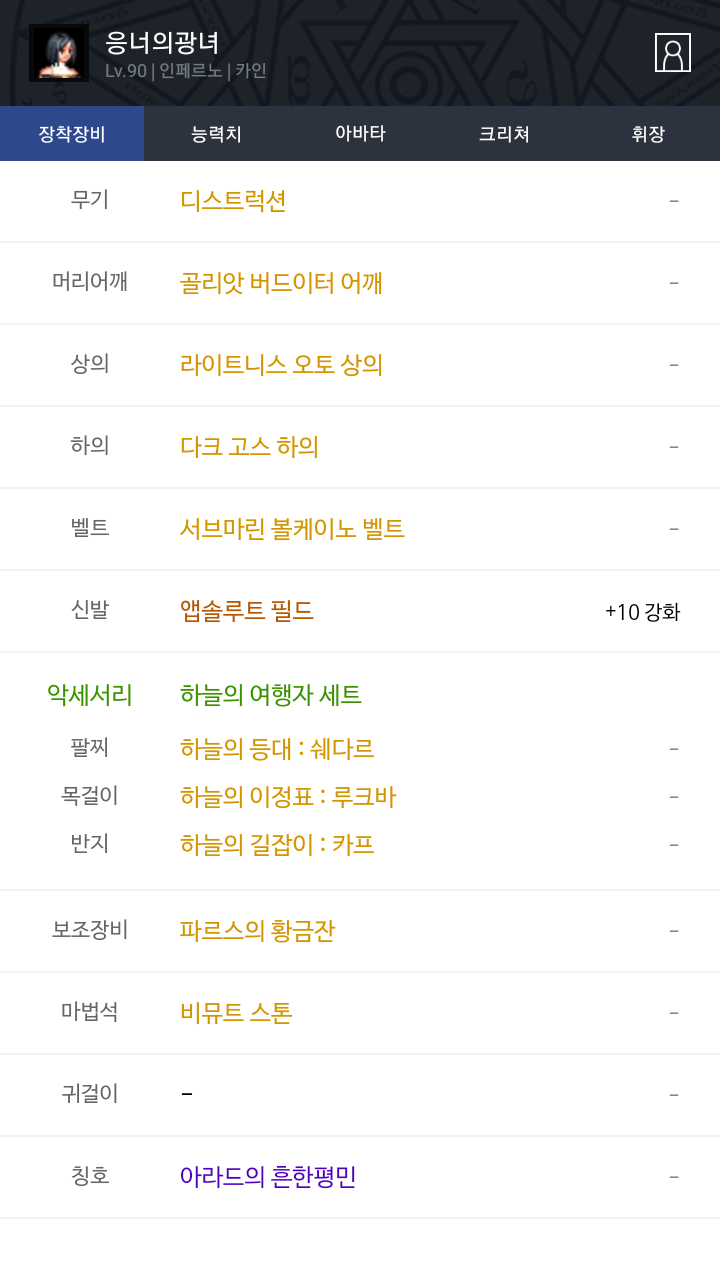
Task: Switch to the 아바타 tab
Action: 360,134
